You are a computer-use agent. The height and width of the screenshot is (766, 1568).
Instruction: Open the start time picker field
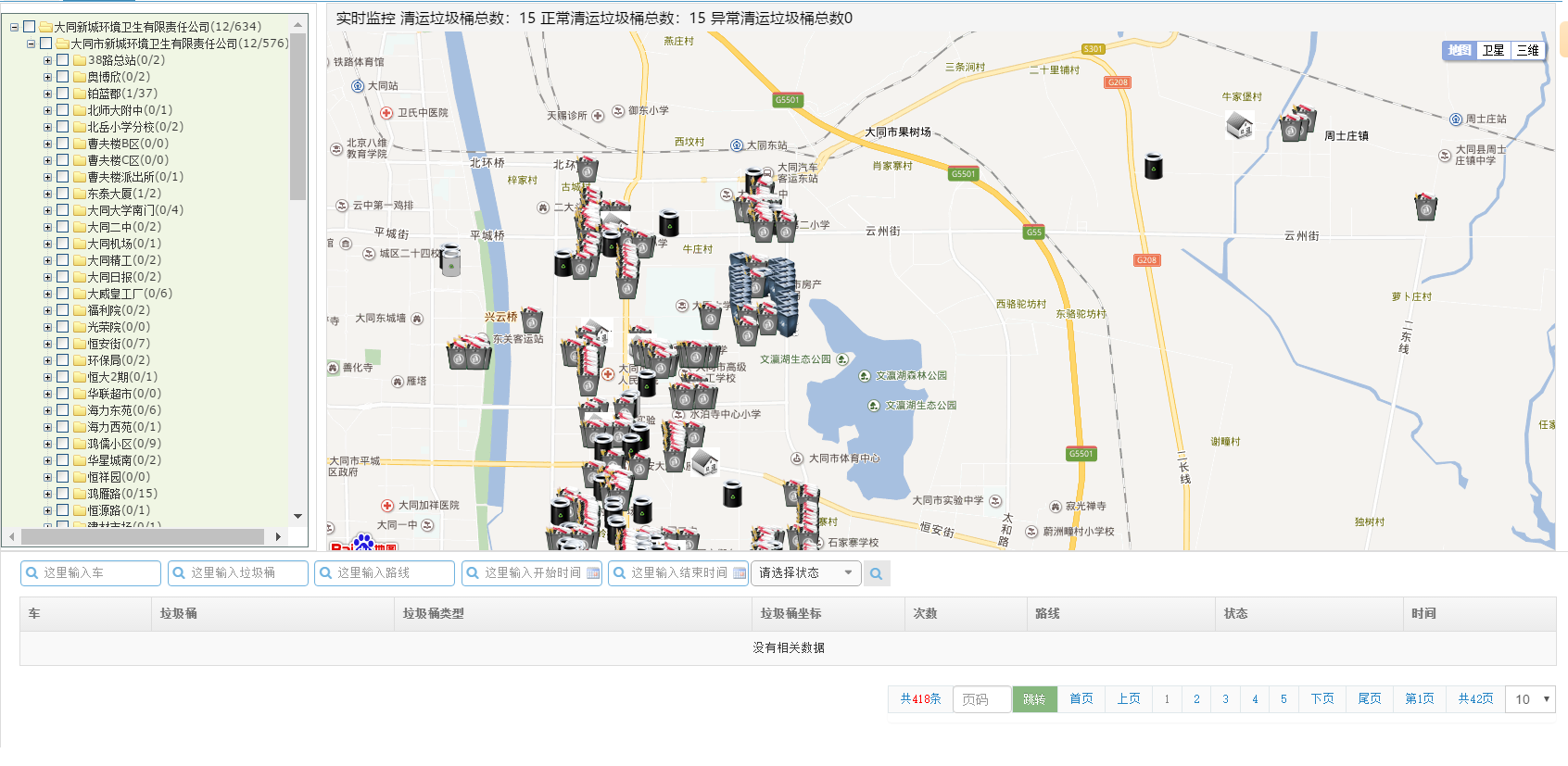coord(532,573)
